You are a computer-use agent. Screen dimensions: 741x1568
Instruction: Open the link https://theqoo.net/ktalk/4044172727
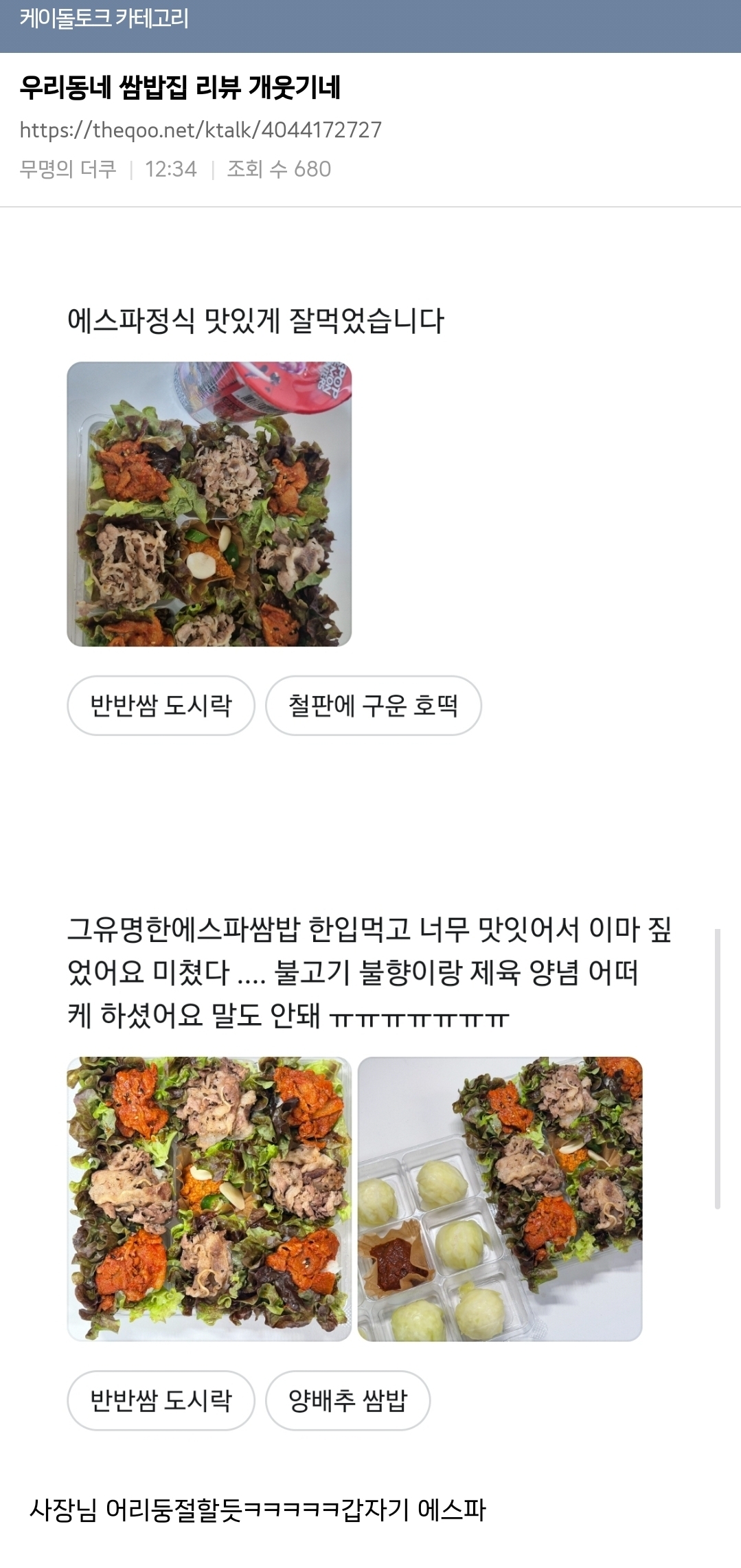tap(200, 128)
